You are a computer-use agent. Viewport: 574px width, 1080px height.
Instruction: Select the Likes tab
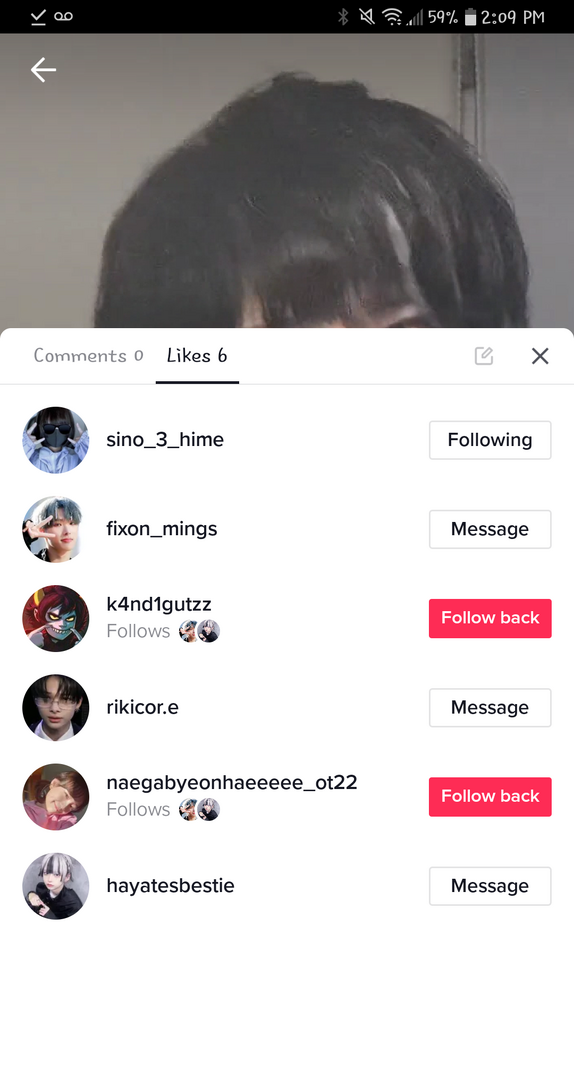pos(197,355)
